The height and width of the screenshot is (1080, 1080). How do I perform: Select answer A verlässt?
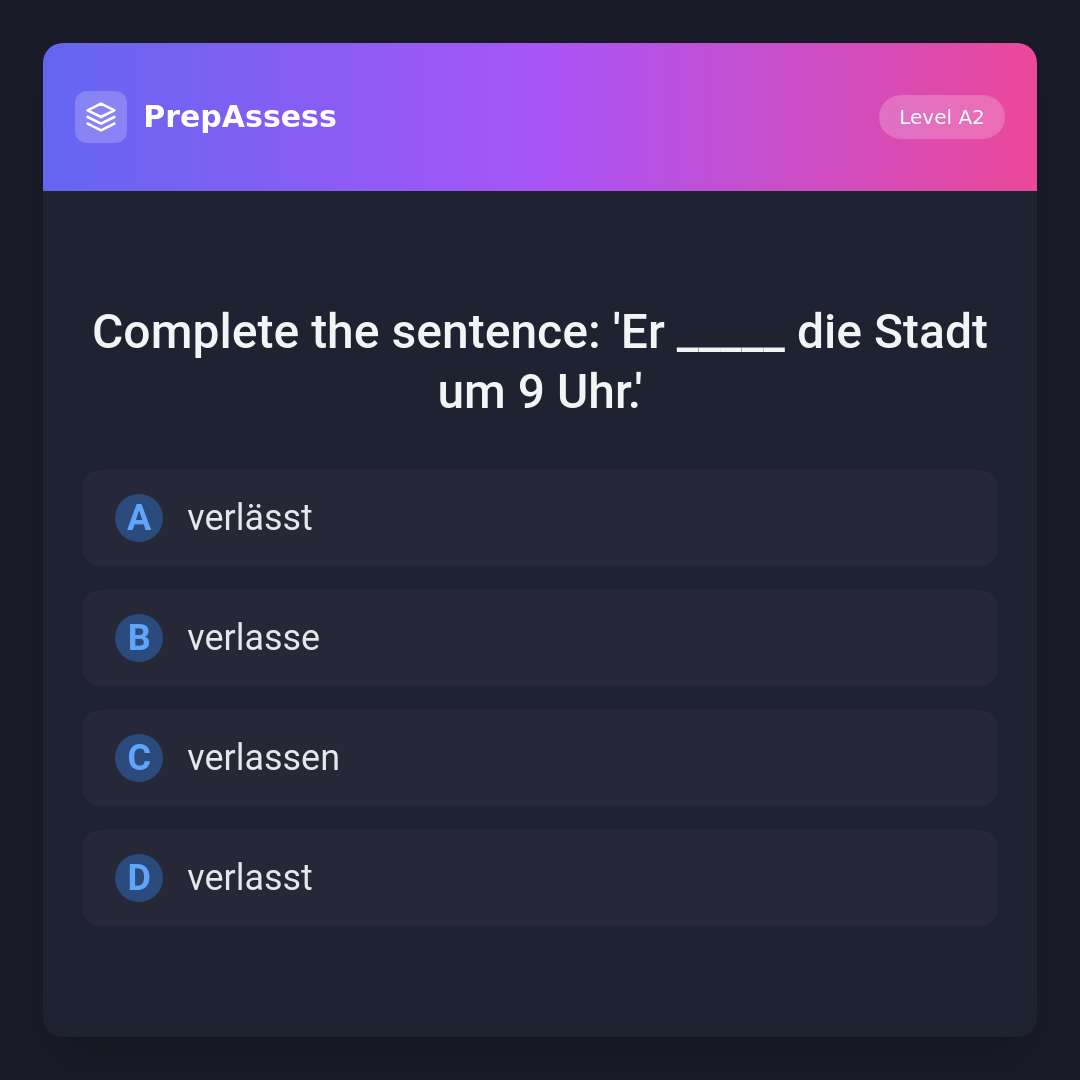pyautogui.click(x=539, y=518)
